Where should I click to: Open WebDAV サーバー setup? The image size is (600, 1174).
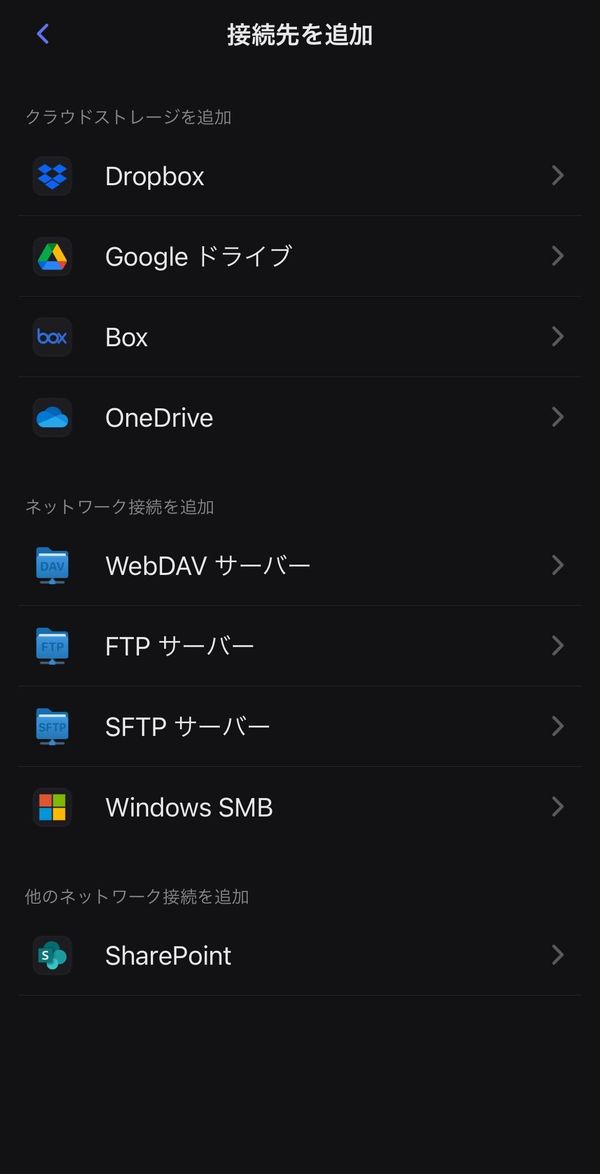coord(300,565)
